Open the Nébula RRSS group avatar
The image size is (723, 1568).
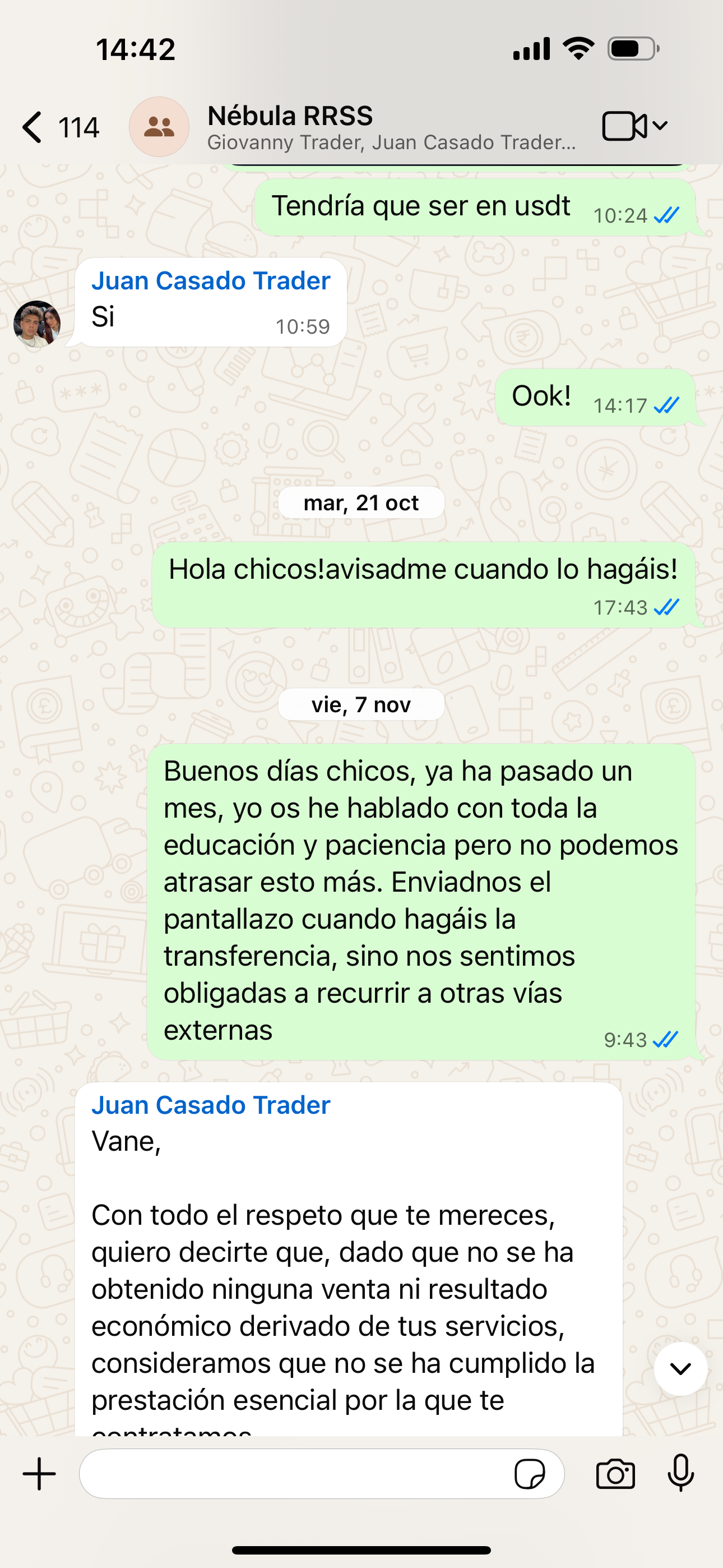tap(159, 127)
